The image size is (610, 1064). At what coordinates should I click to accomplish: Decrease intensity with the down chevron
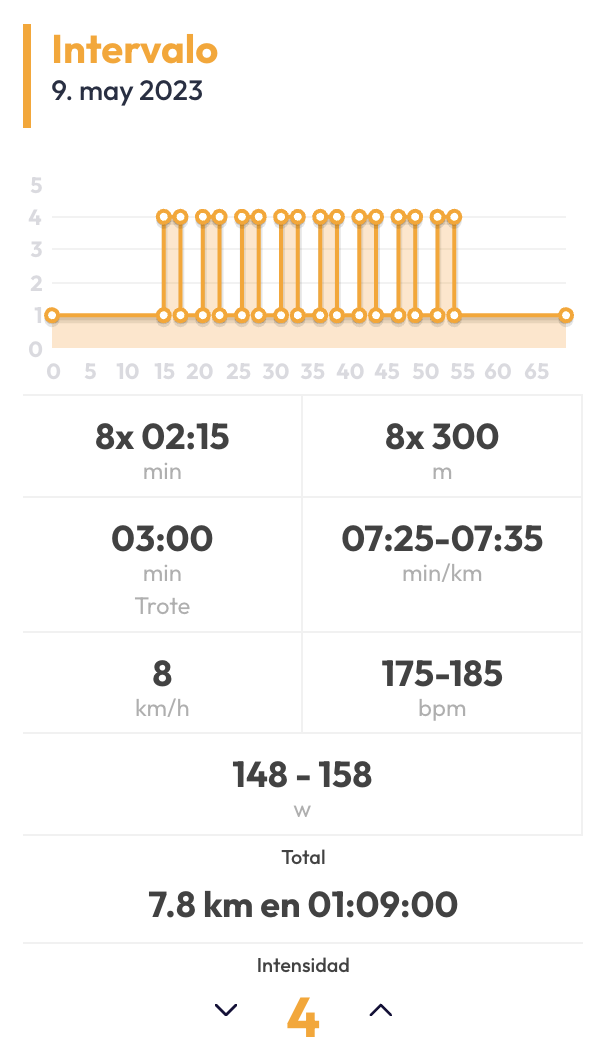click(227, 1011)
